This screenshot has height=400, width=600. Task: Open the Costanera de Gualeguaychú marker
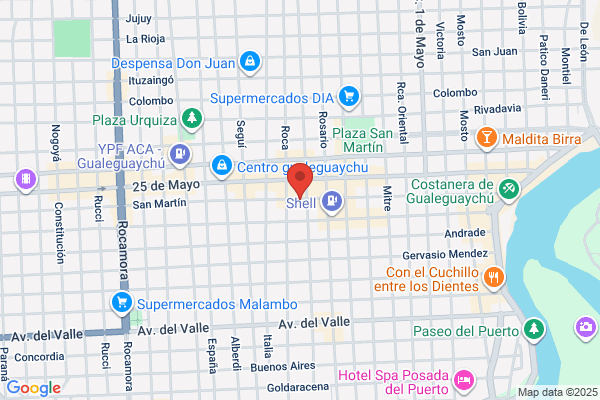pyautogui.click(x=509, y=190)
